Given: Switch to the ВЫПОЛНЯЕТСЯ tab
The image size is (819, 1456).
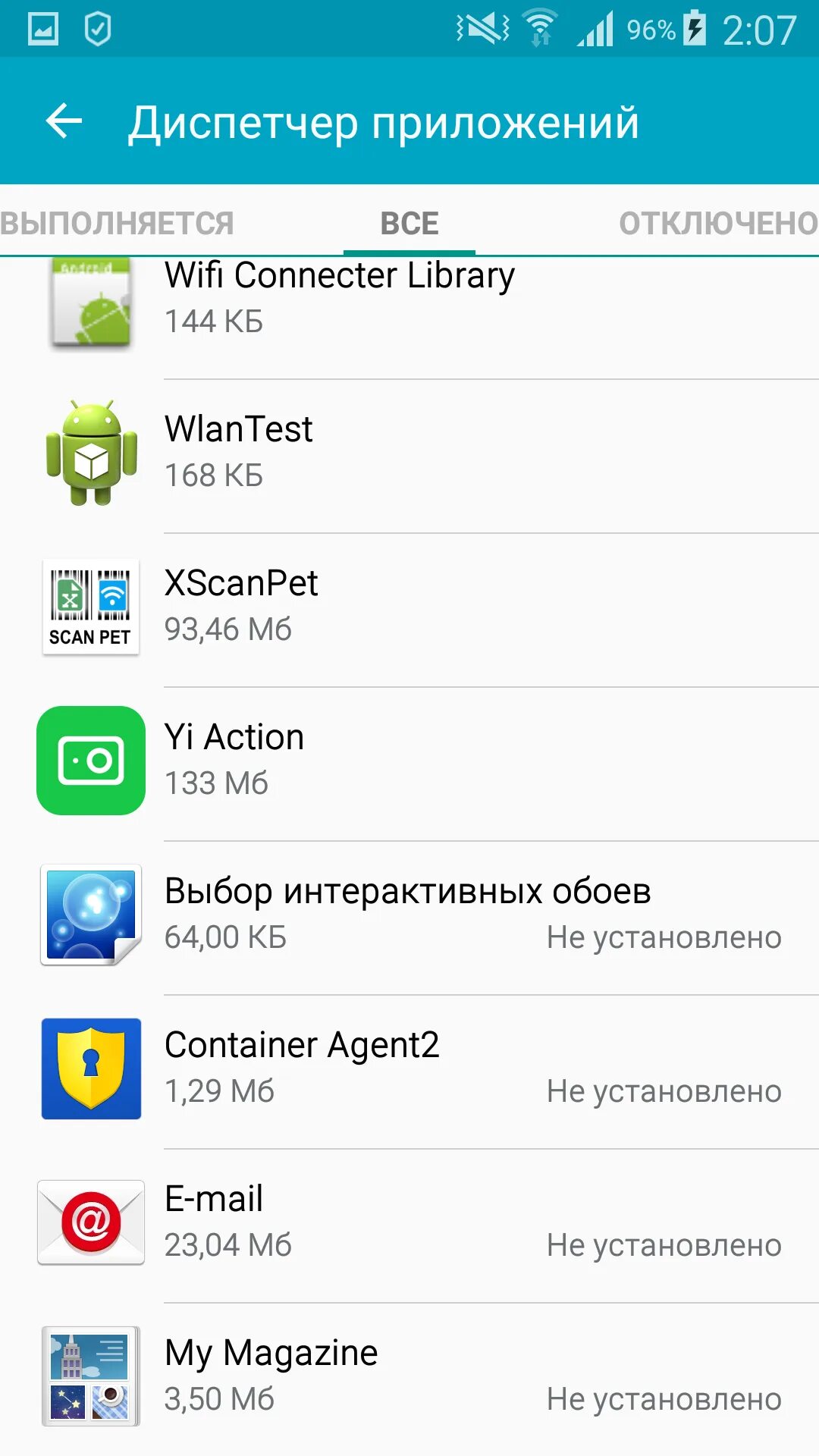Looking at the screenshot, I should 118,223.
